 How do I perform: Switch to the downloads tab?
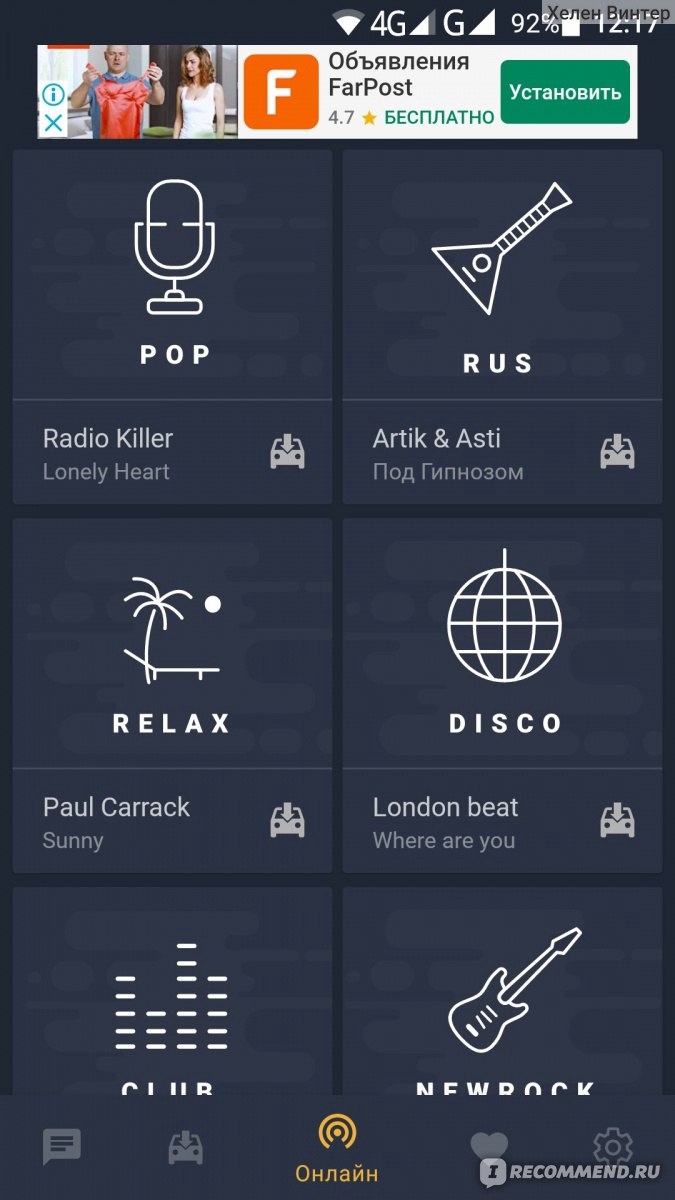click(x=186, y=1147)
